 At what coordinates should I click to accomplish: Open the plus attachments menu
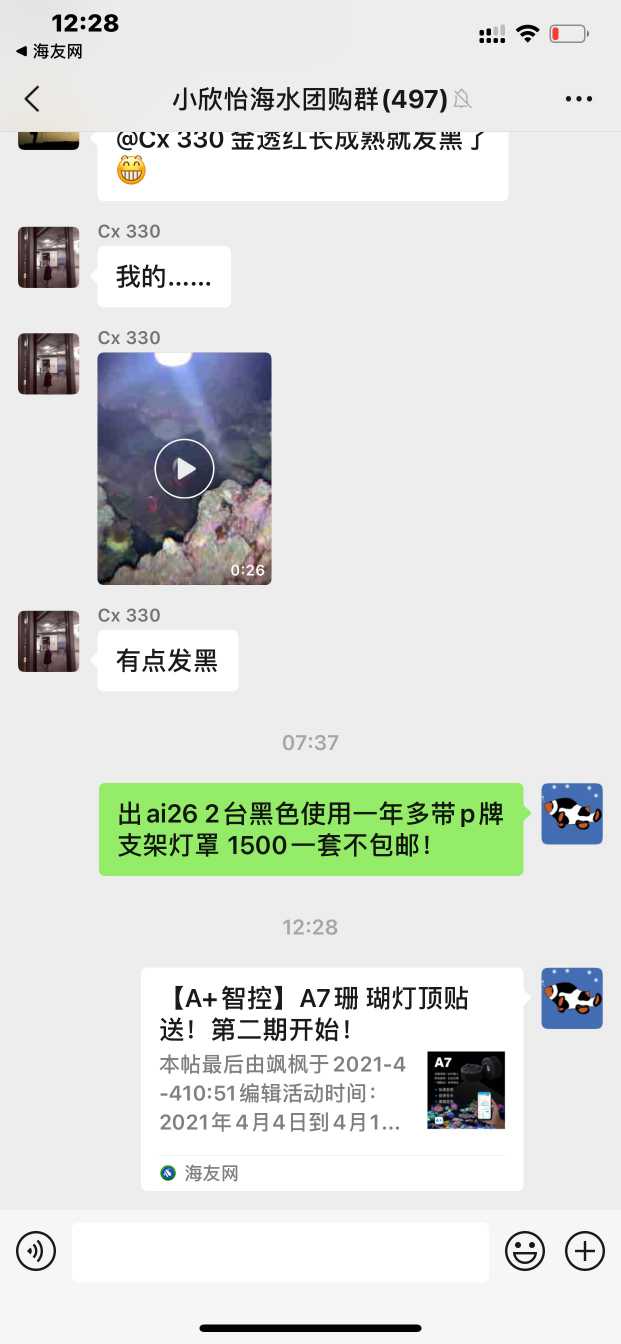(x=585, y=1251)
